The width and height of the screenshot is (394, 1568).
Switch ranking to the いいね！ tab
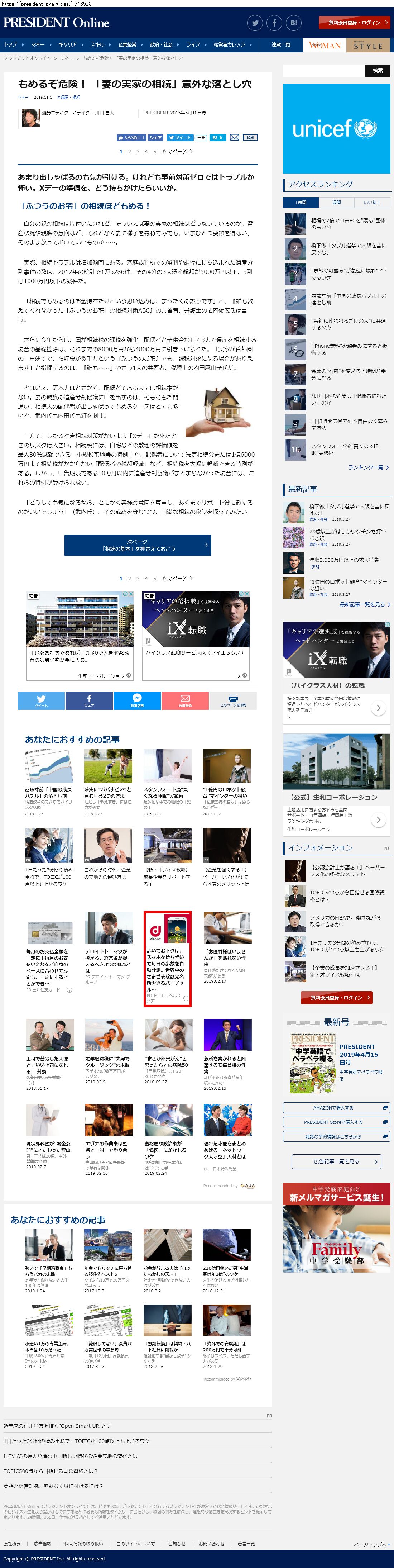(371, 202)
